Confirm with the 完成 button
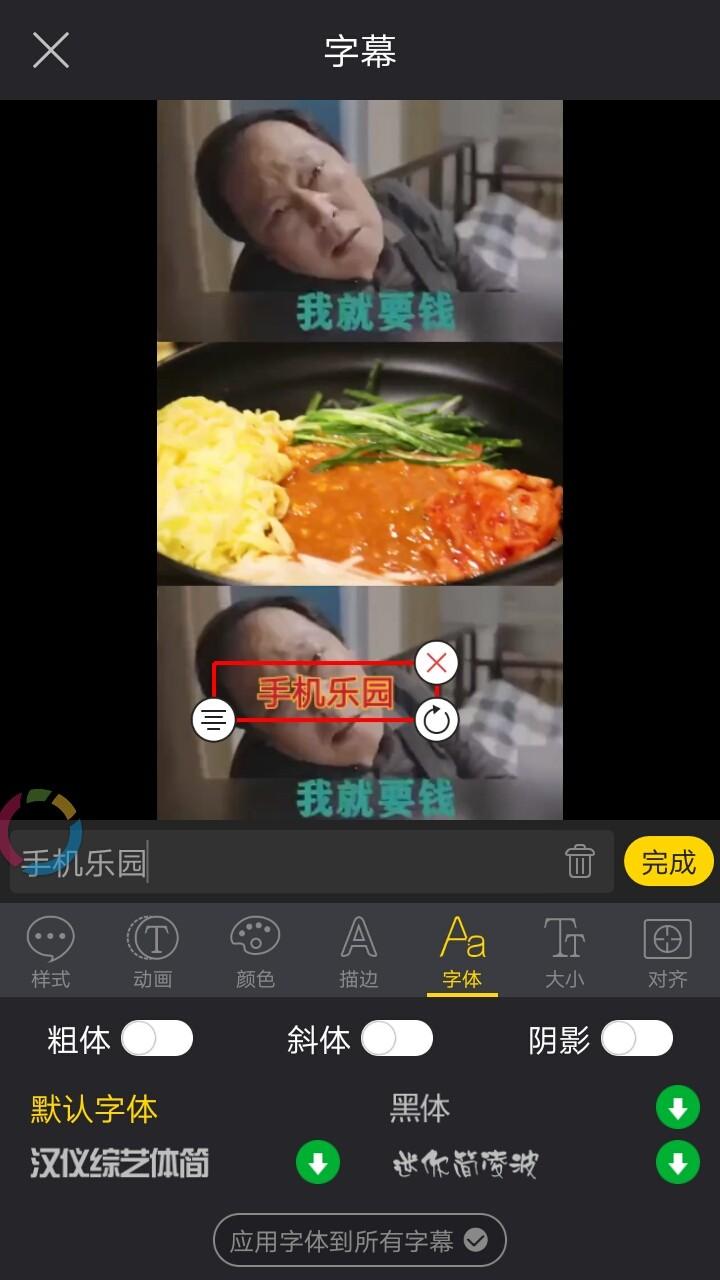 point(668,861)
